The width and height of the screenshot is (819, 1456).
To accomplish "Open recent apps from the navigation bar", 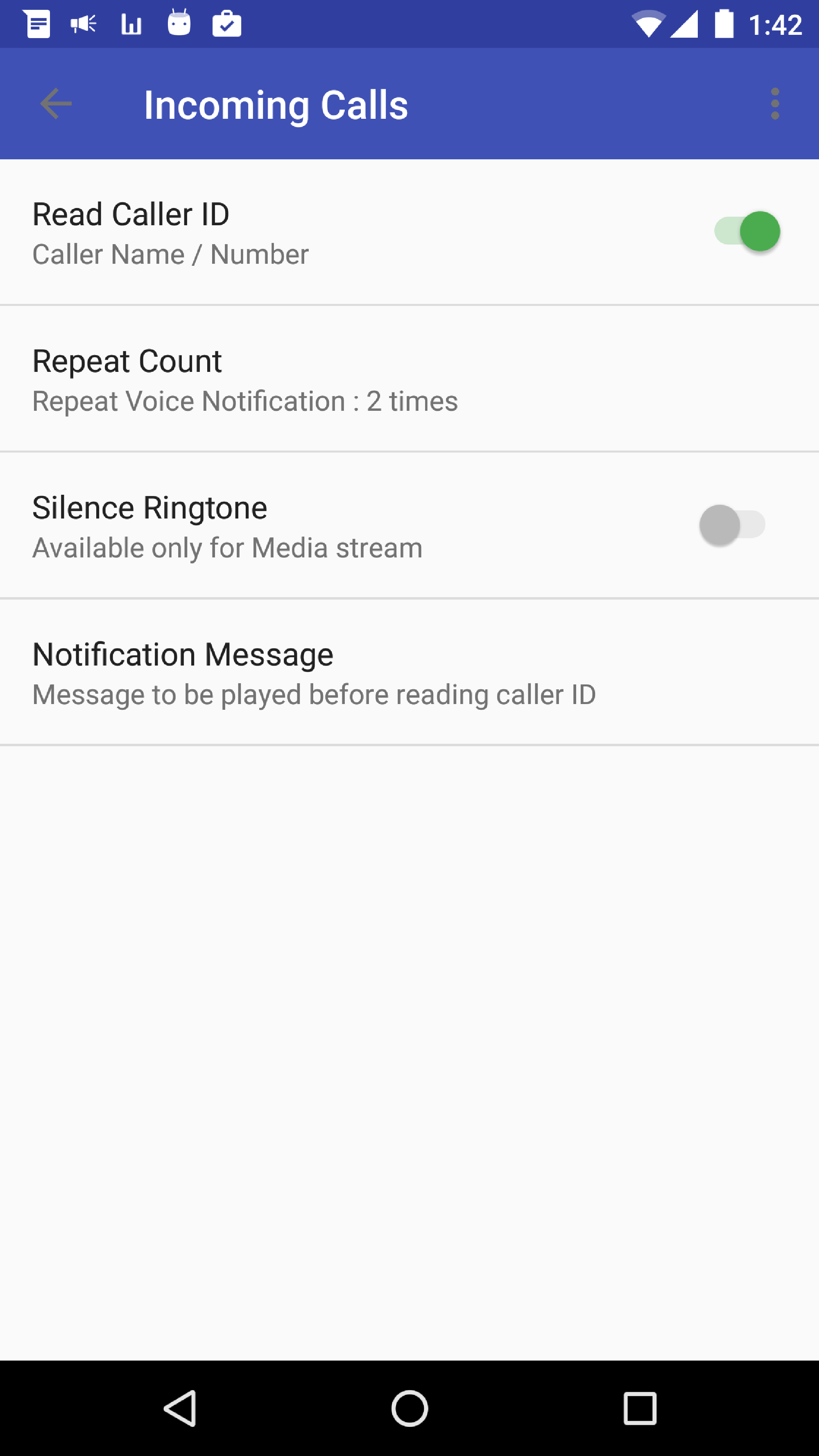I will pyautogui.click(x=640, y=1408).
